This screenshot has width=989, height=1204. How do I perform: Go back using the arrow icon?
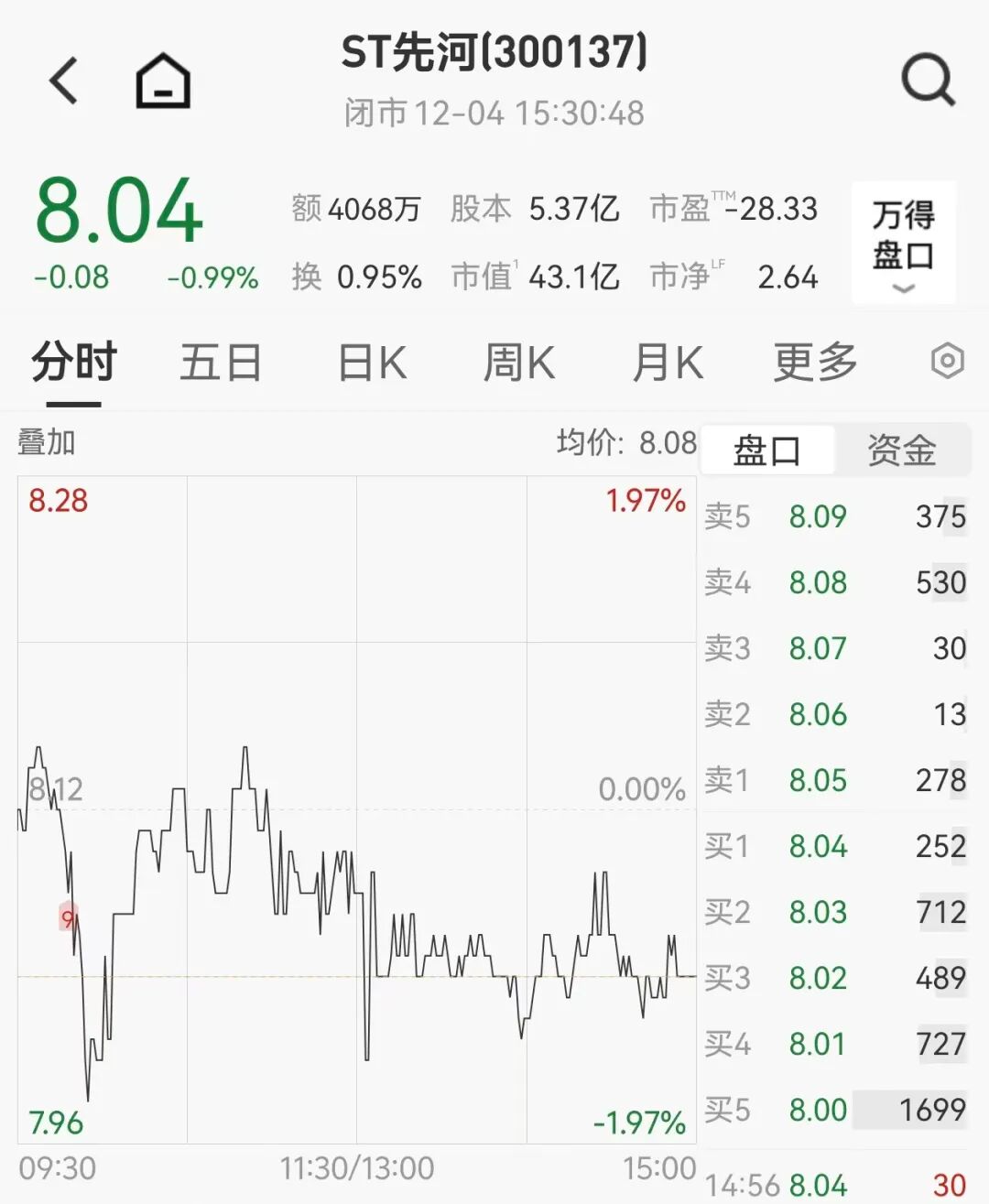pos(64,81)
